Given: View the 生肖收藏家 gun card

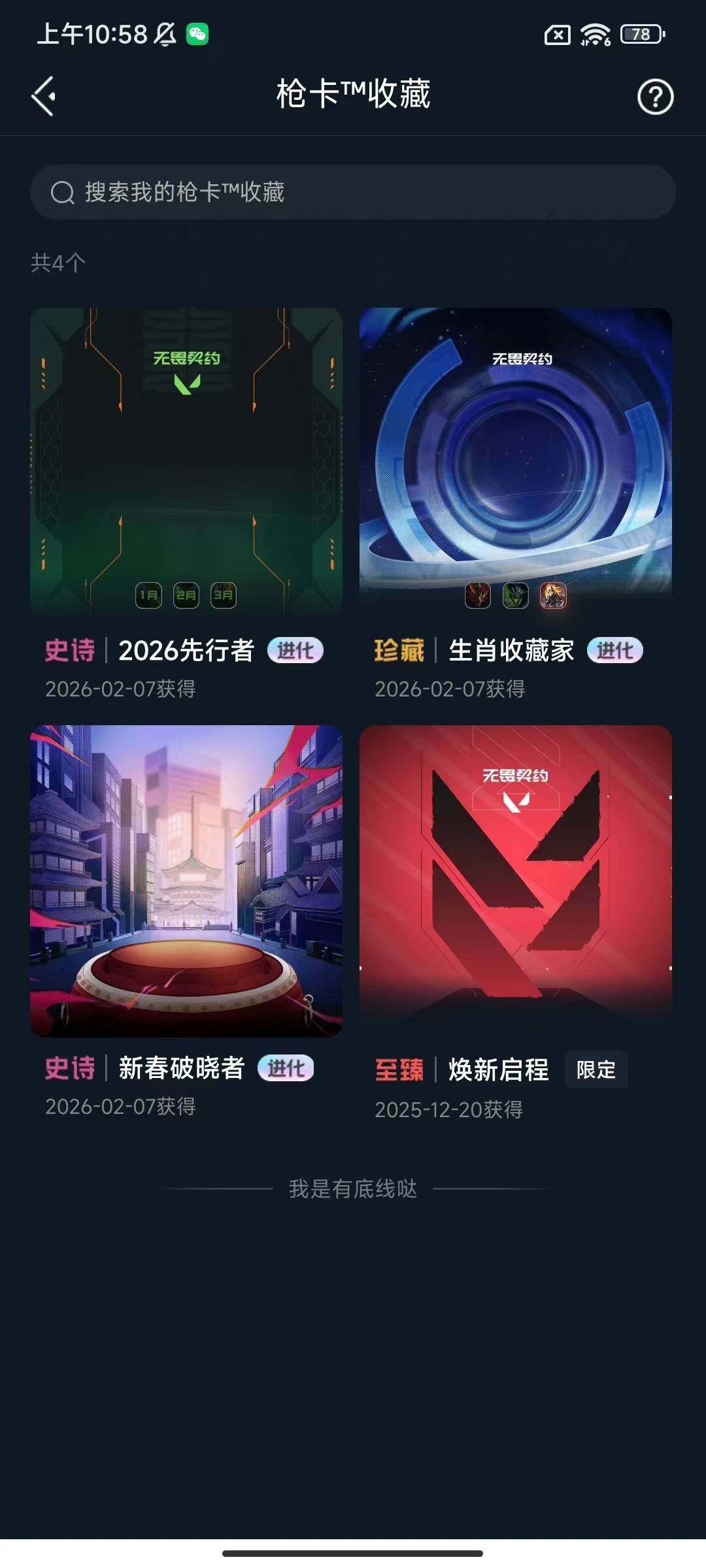Looking at the screenshot, I should [516, 461].
